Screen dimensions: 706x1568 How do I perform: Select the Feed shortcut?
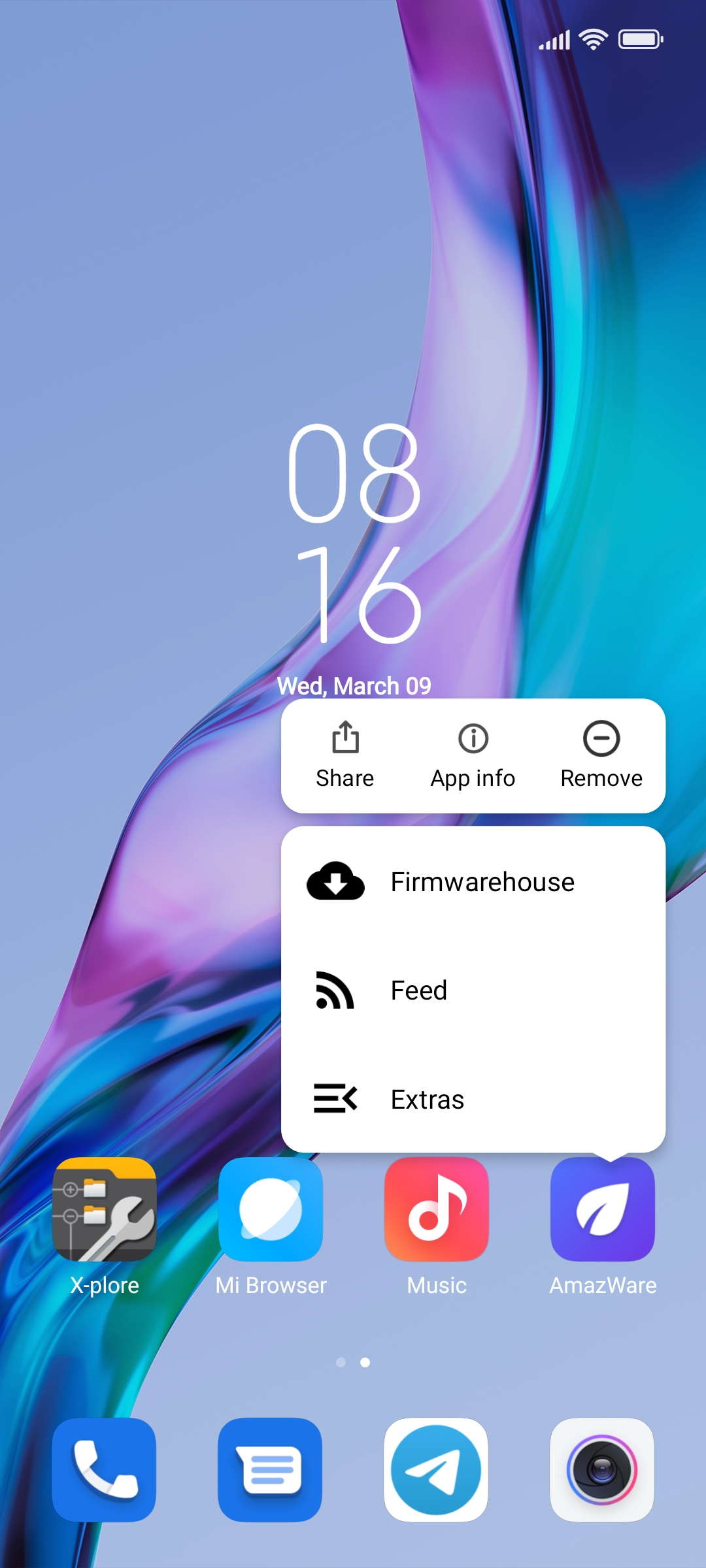[x=473, y=990]
